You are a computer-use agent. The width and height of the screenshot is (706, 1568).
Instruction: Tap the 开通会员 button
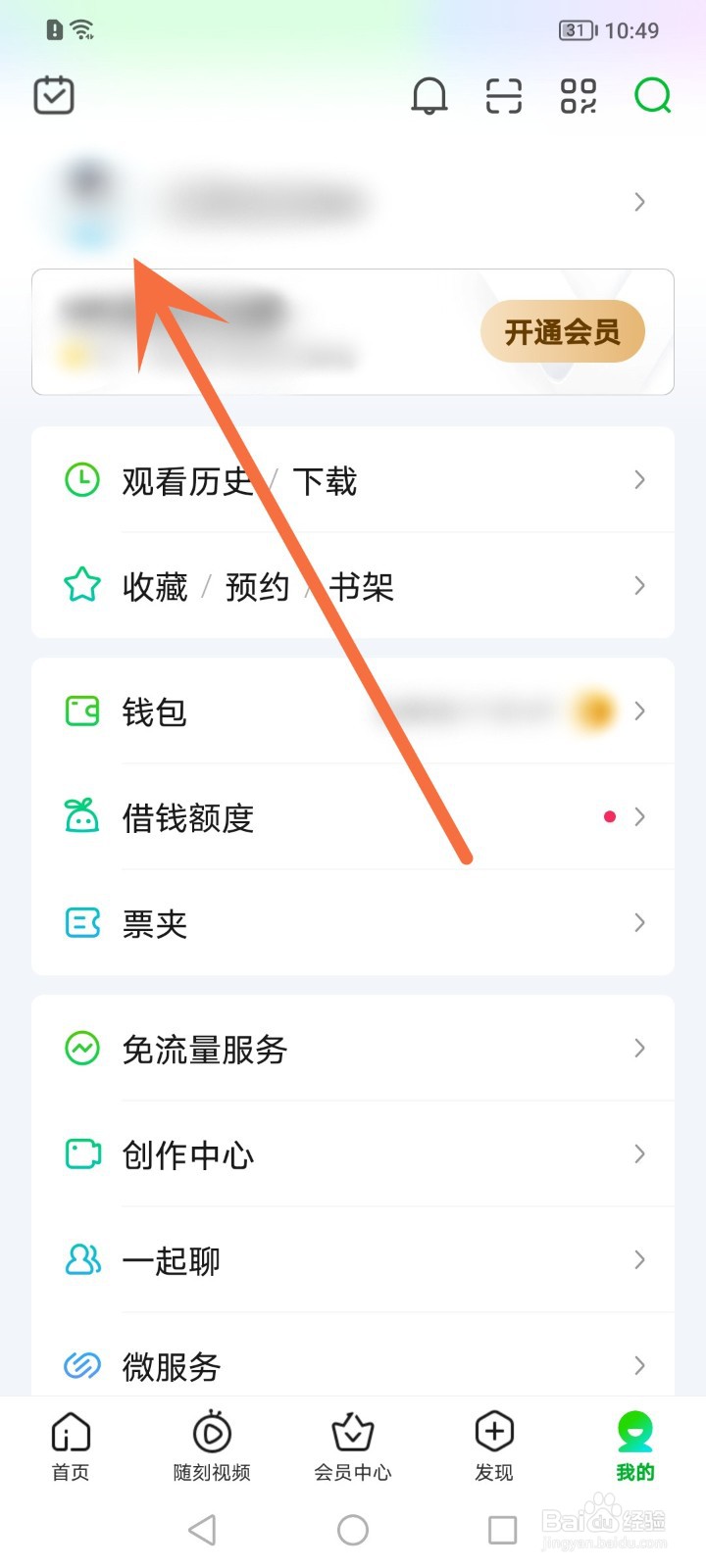562,332
